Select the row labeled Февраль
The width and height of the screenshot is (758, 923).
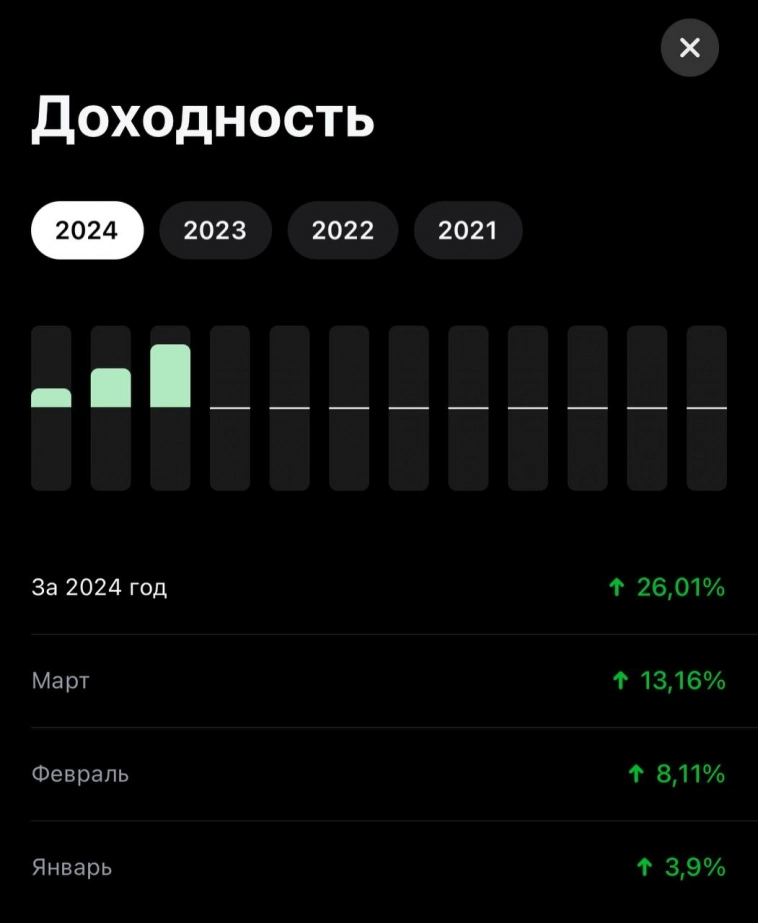pyautogui.click(x=80, y=774)
